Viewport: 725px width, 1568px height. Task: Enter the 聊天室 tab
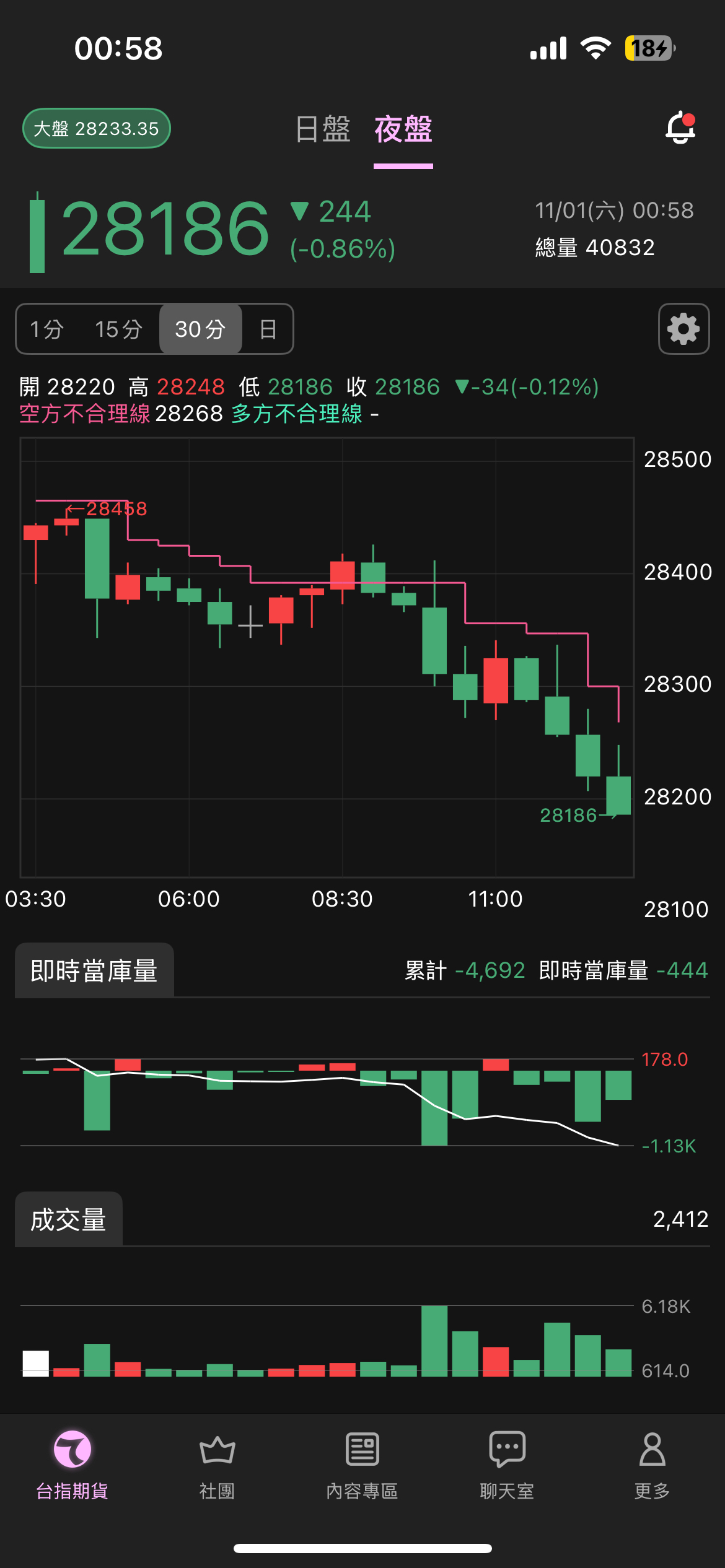click(x=507, y=1465)
